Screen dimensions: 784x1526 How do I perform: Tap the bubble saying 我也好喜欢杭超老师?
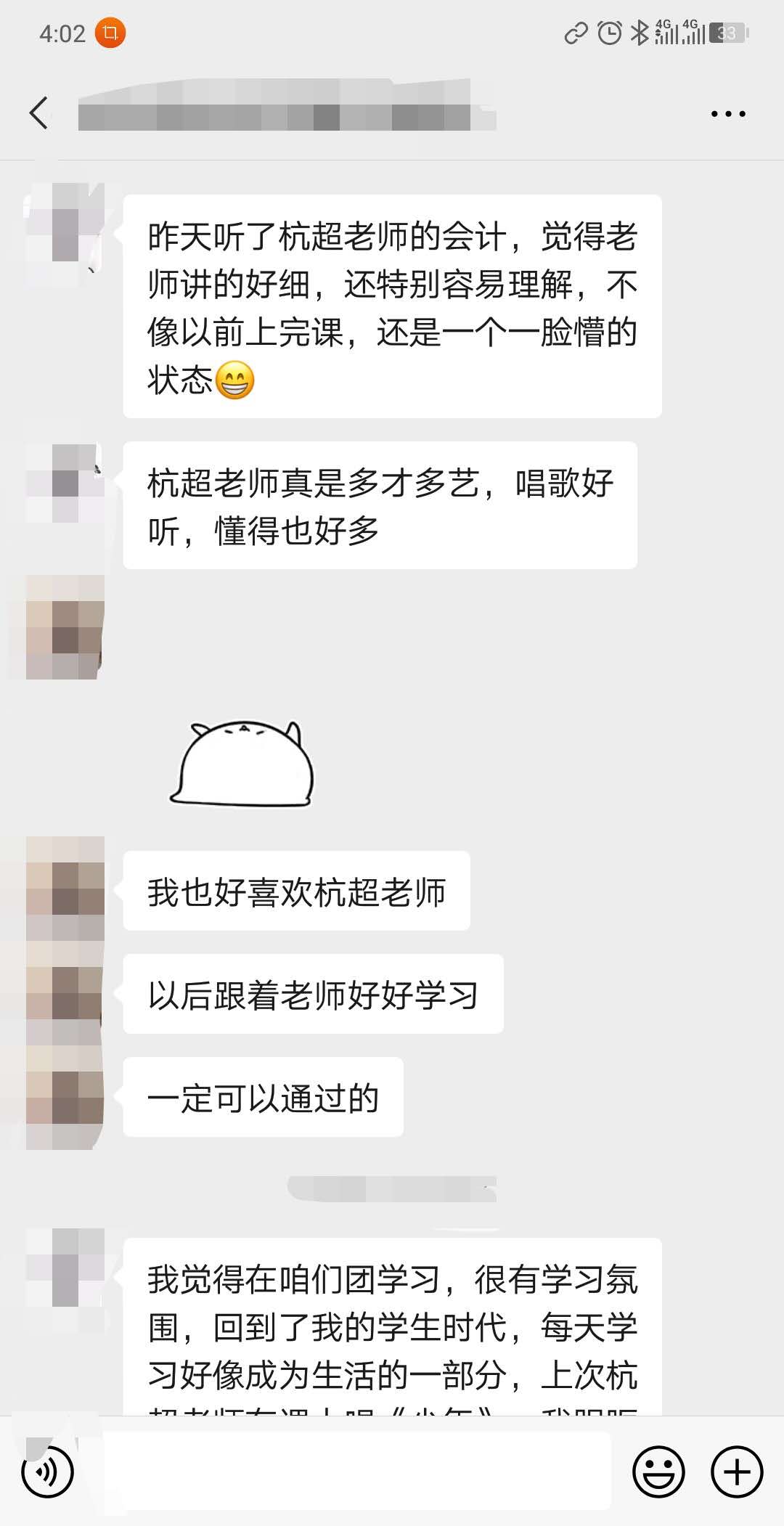[298, 891]
